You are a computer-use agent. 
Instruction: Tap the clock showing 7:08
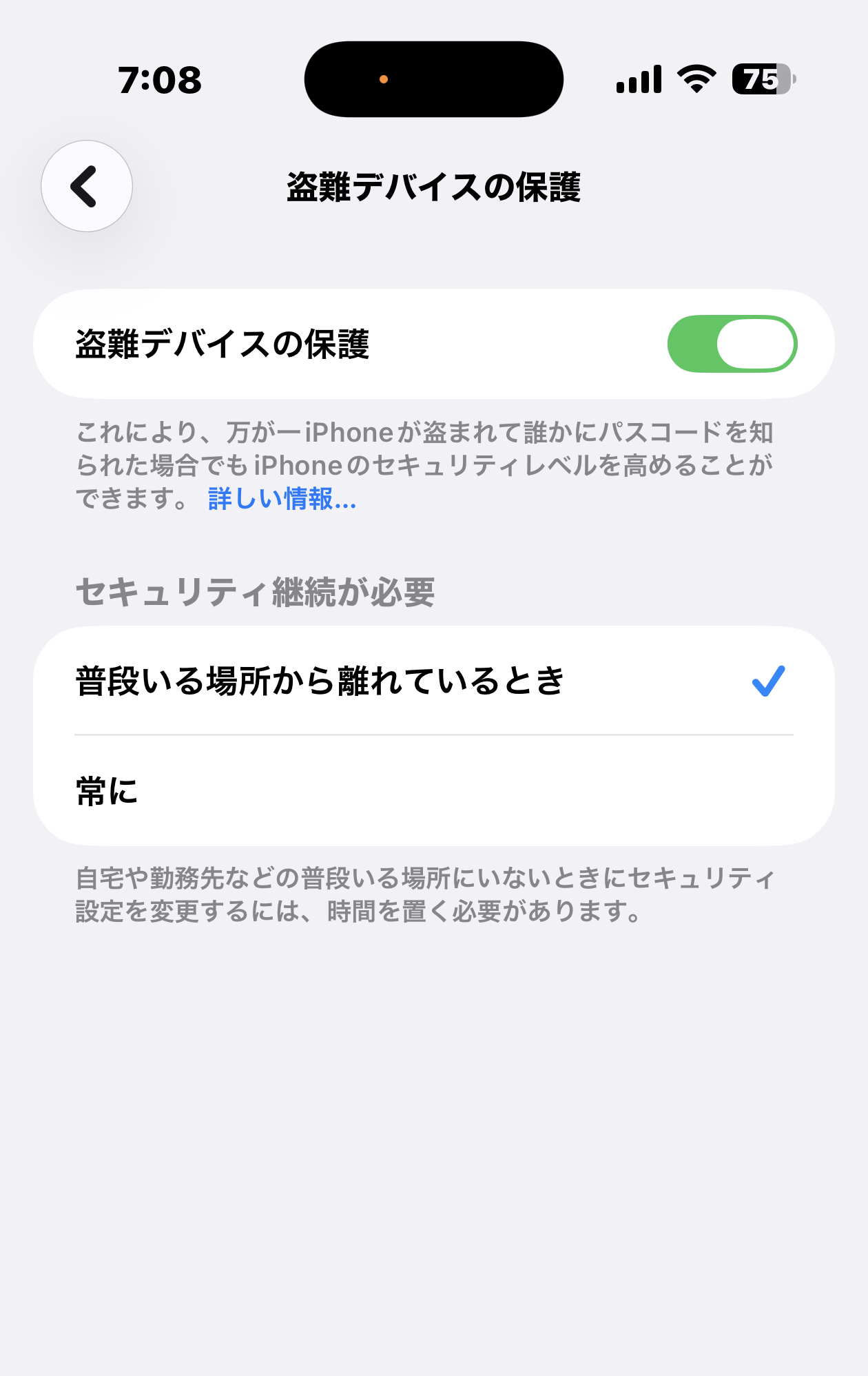[x=160, y=79]
